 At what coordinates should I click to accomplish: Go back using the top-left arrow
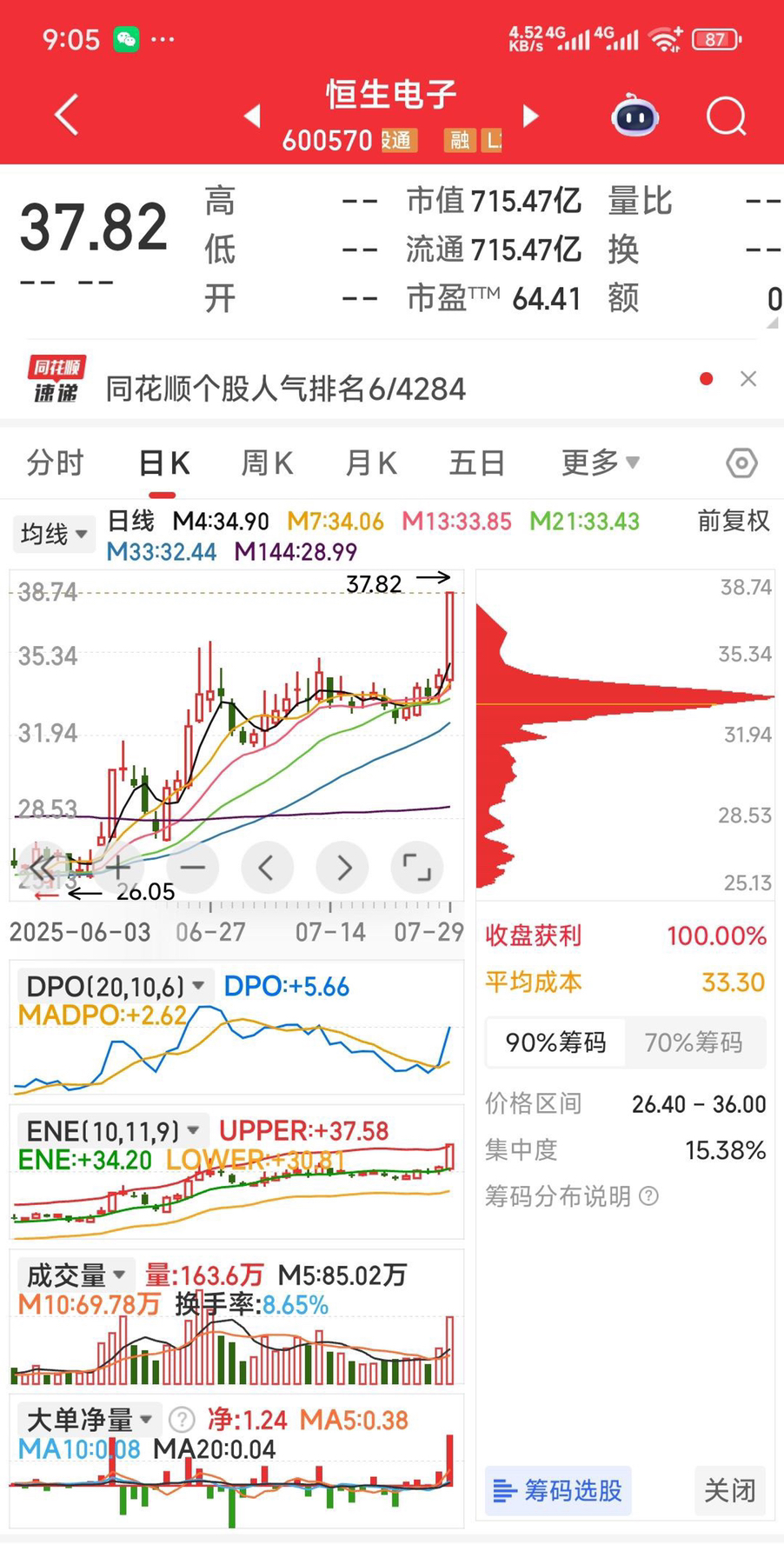tap(67, 116)
